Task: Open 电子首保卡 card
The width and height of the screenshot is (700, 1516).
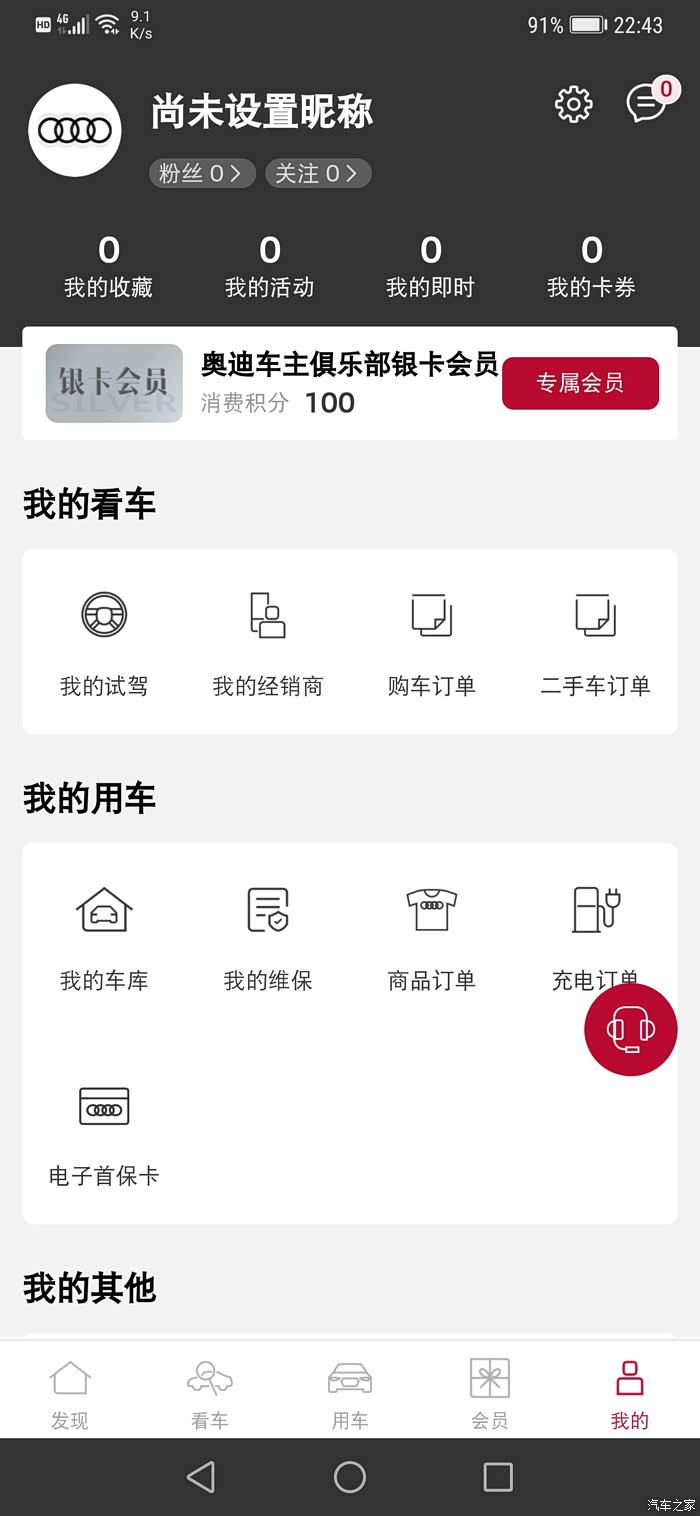Action: click(104, 1133)
